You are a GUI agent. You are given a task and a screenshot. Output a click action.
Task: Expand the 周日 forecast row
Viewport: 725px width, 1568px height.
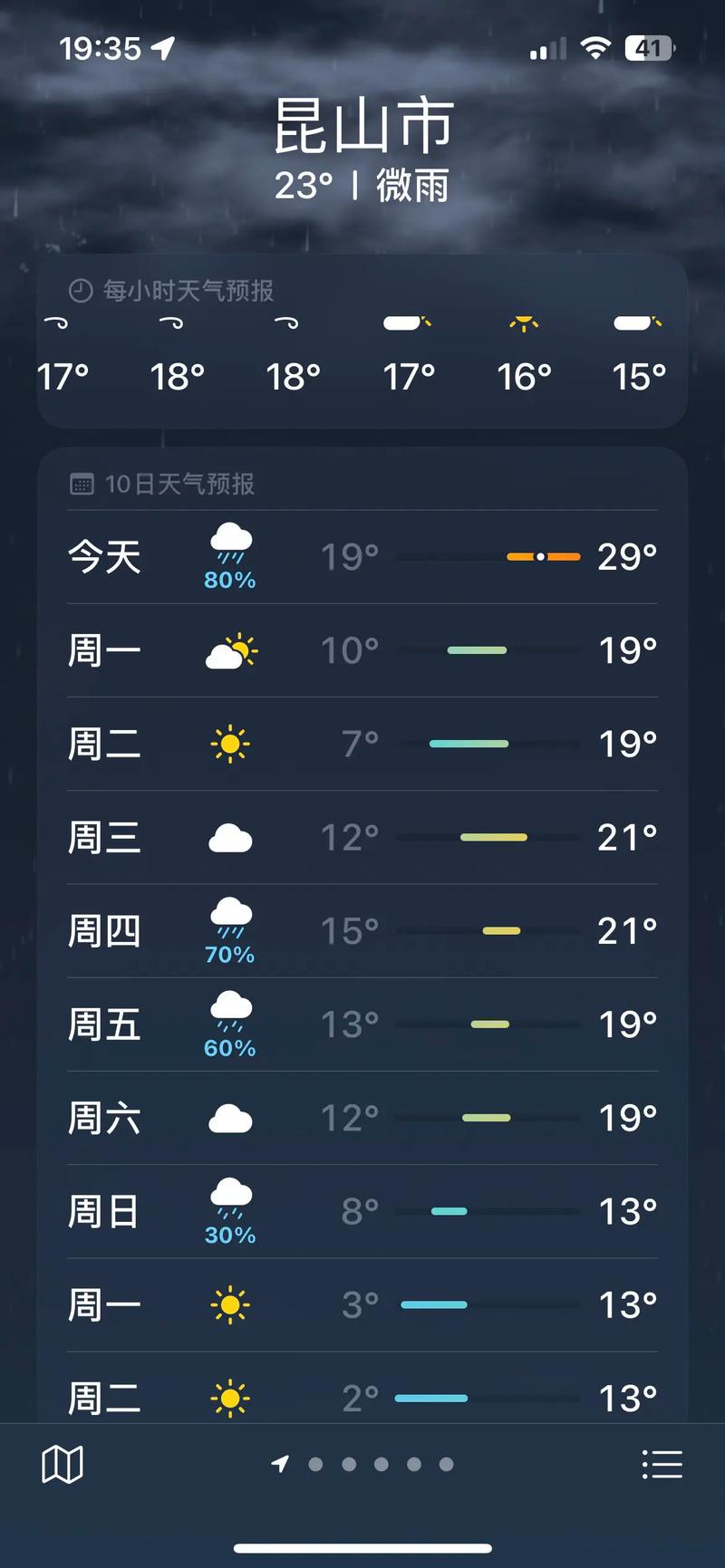point(362,1210)
